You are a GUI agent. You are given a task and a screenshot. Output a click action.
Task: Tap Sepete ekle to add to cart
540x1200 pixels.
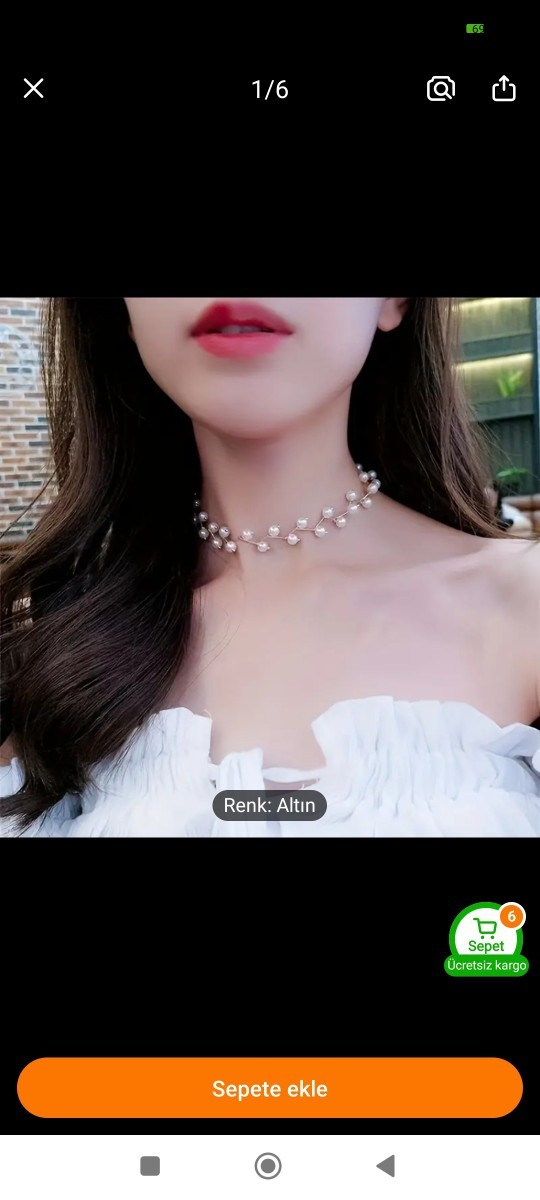[x=270, y=1088]
